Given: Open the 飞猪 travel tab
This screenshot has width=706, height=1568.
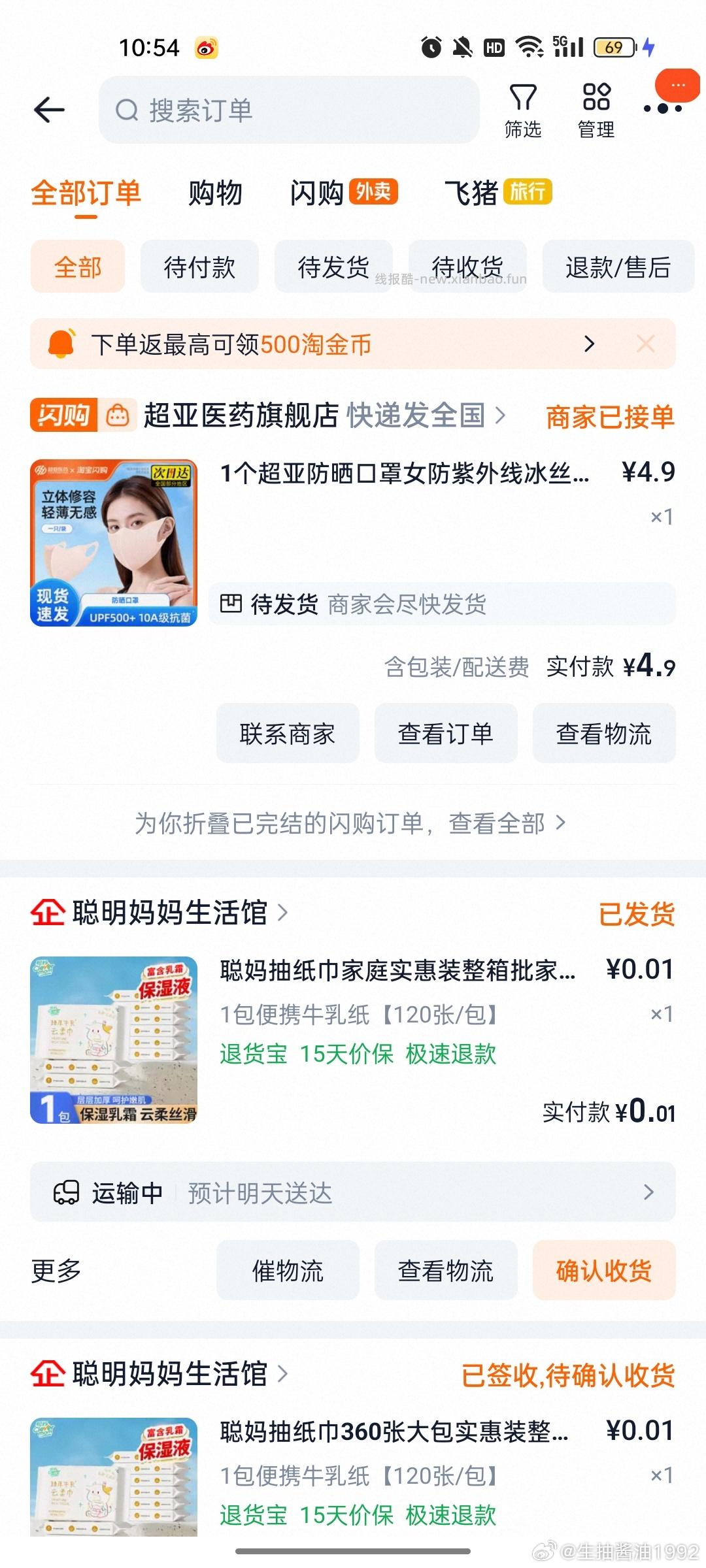Looking at the screenshot, I should [x=476, y=193].
